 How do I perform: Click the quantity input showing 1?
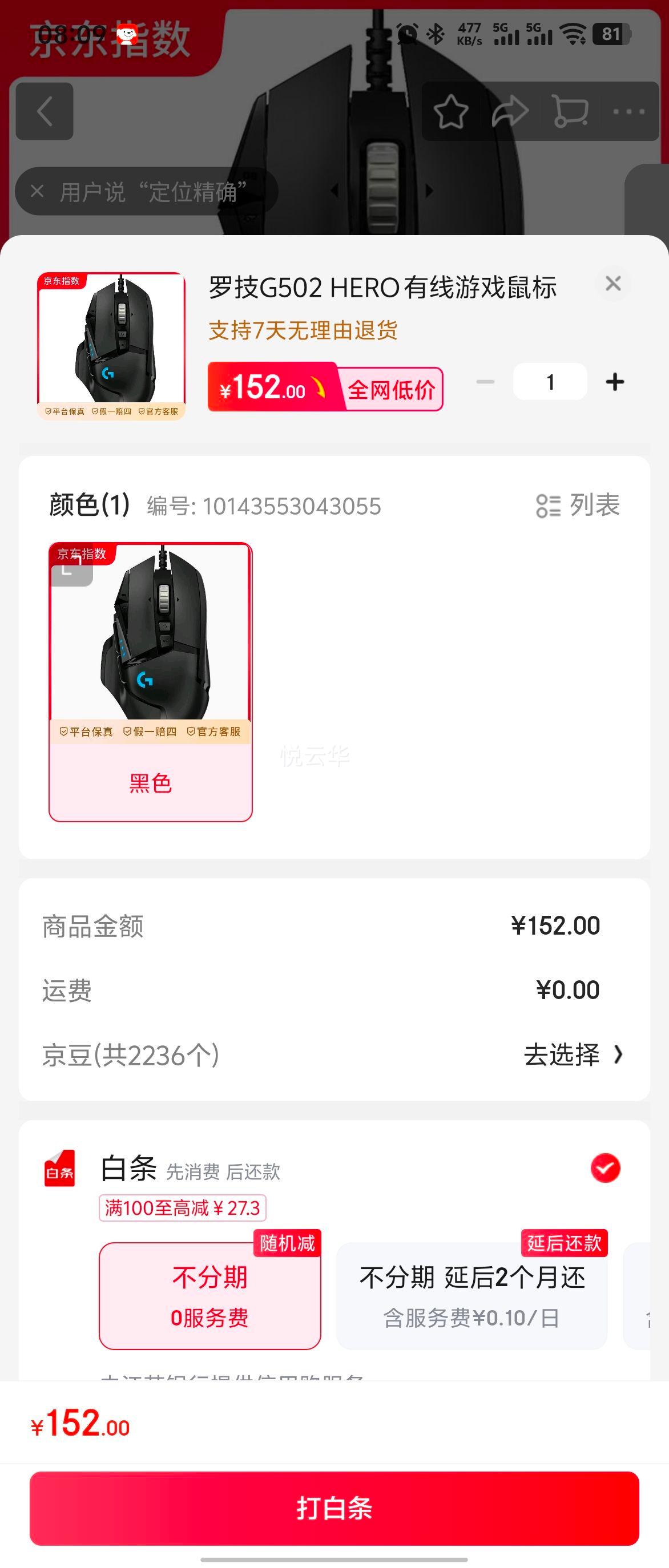click(550, 382)
